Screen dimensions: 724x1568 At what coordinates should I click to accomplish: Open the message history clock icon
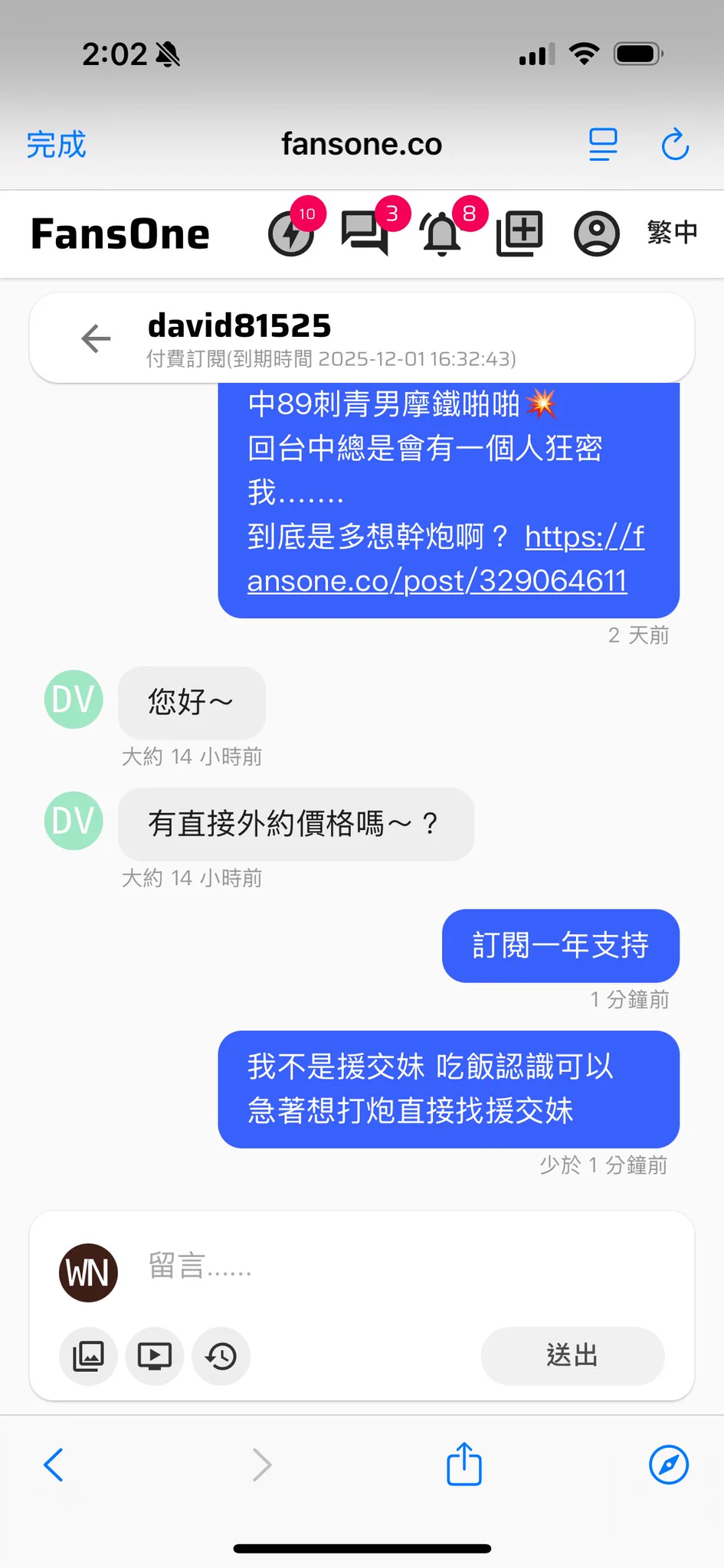(x=221, y=1356)
